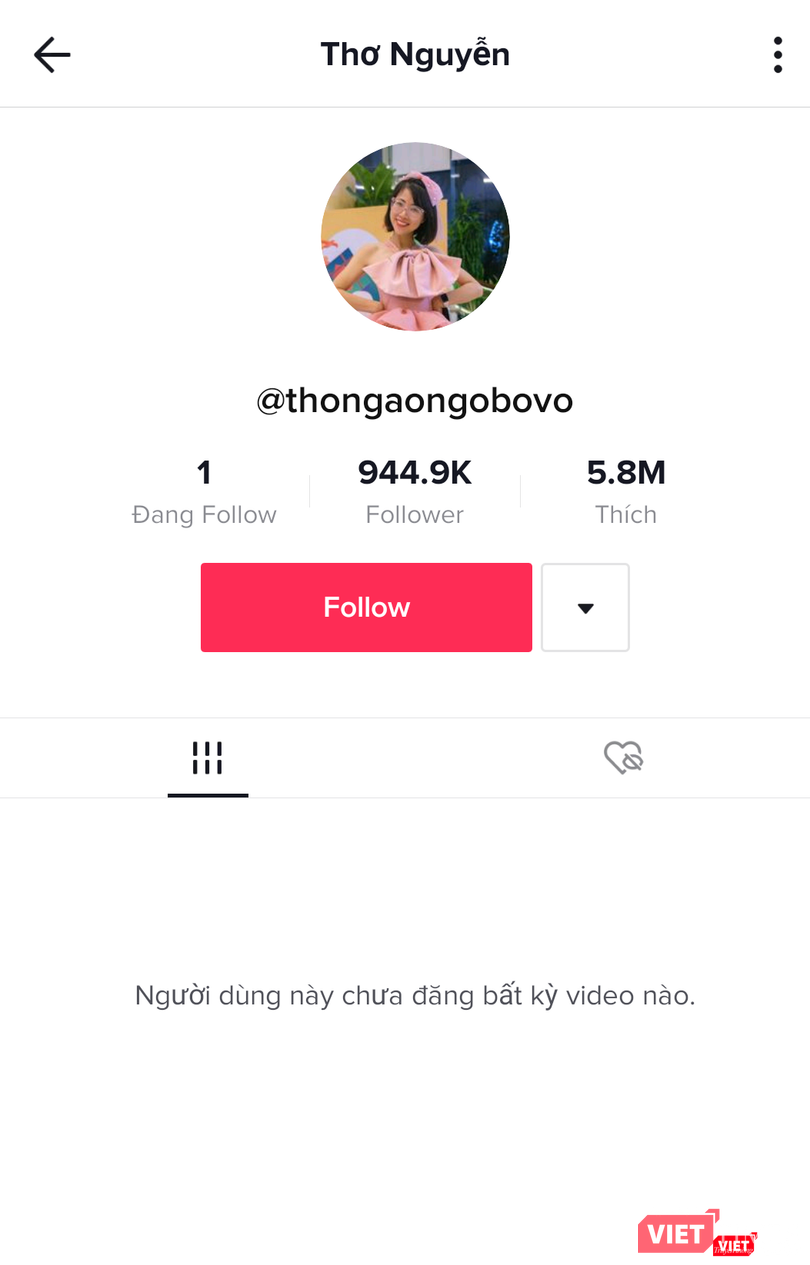This screenshot has height=1265, width=810.
Task: Tap the vertical bars posts icon
Action: click(x=207, y=758)
